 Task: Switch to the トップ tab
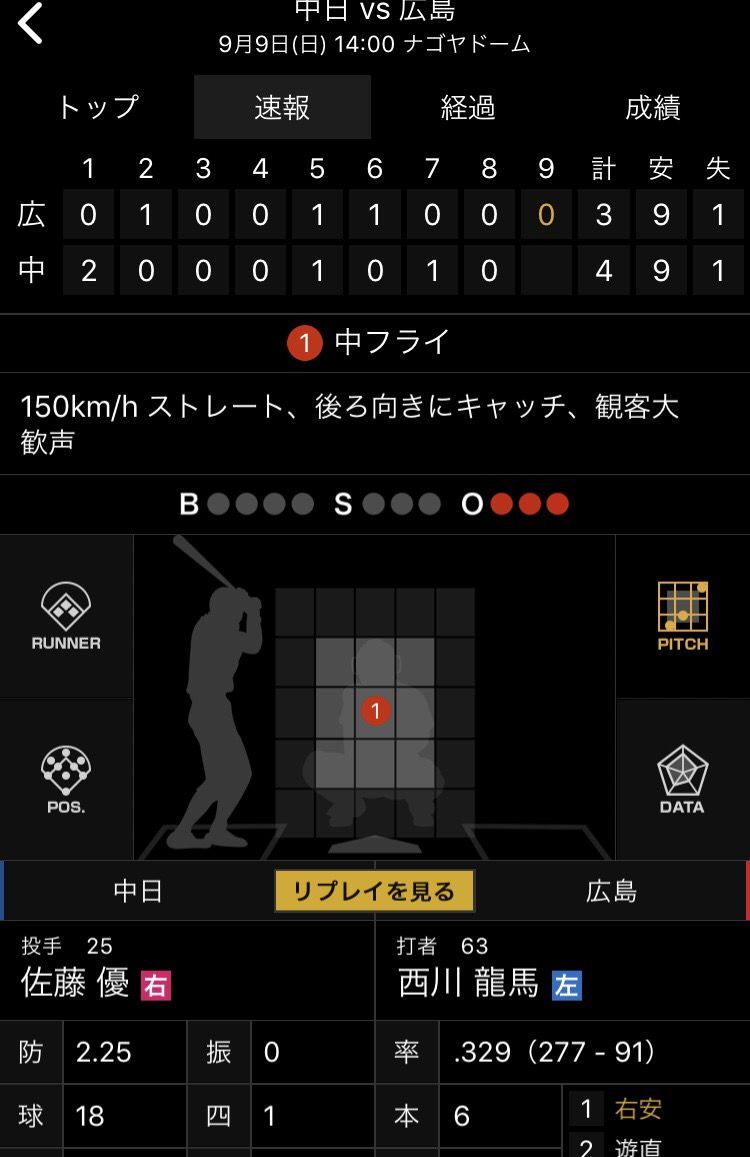pos(97,107)
